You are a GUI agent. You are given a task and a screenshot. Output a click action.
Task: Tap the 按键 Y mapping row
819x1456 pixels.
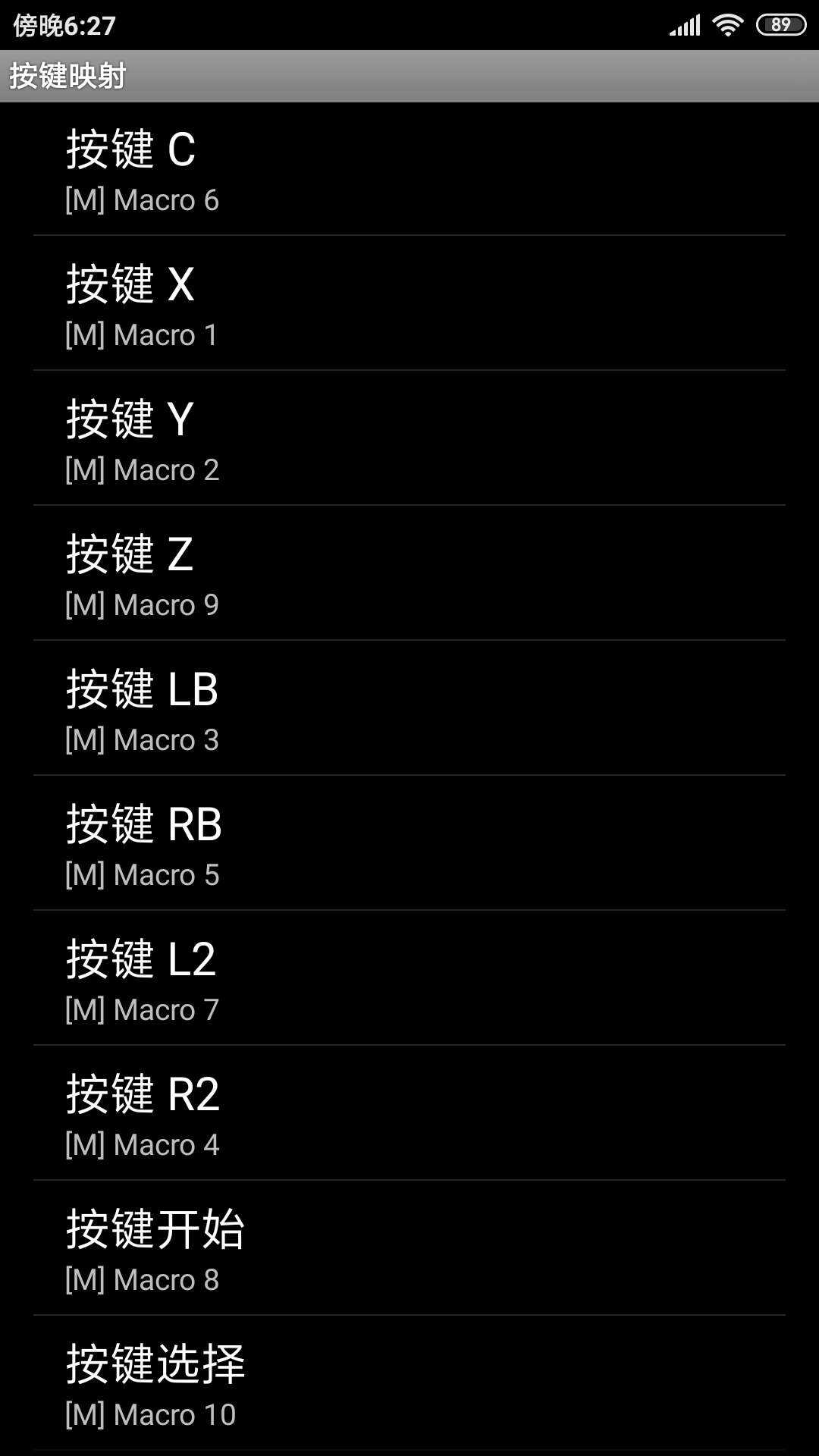tap(409, 438)
